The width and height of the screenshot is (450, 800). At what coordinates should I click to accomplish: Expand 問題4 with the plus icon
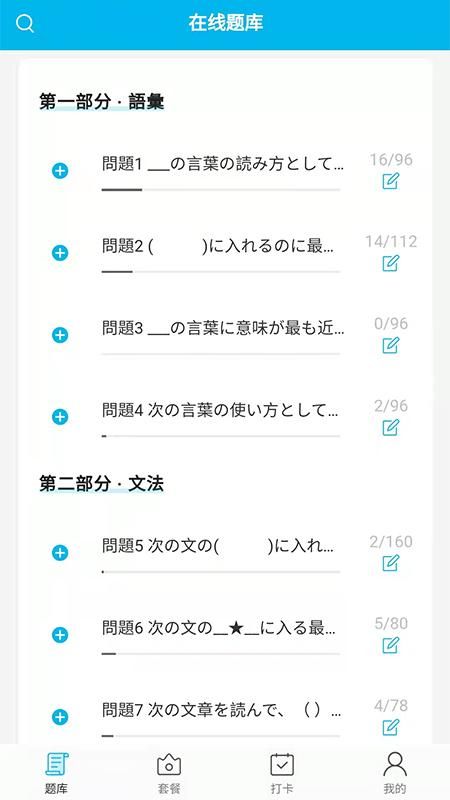coord(60,417)
